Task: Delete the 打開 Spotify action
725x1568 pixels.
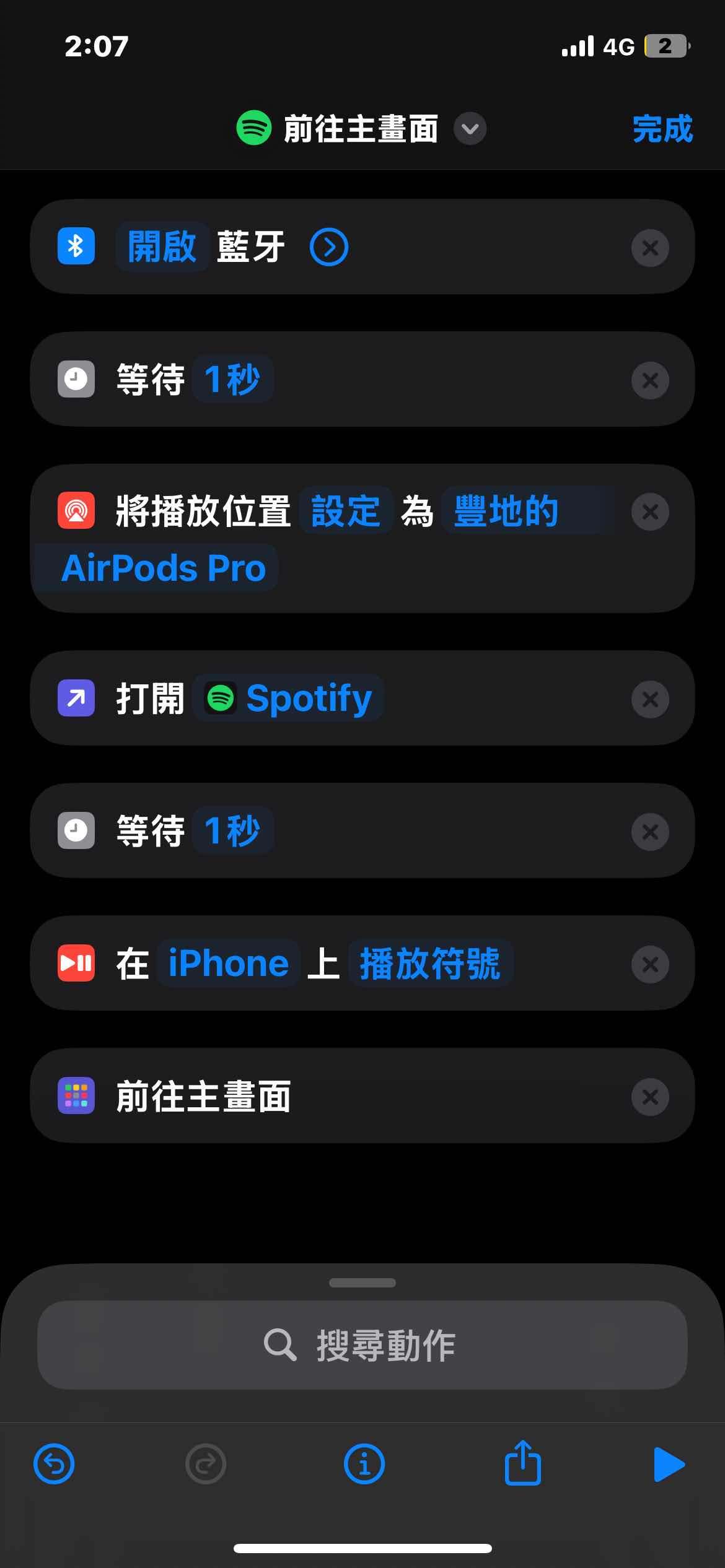Action: coord(649,700)
